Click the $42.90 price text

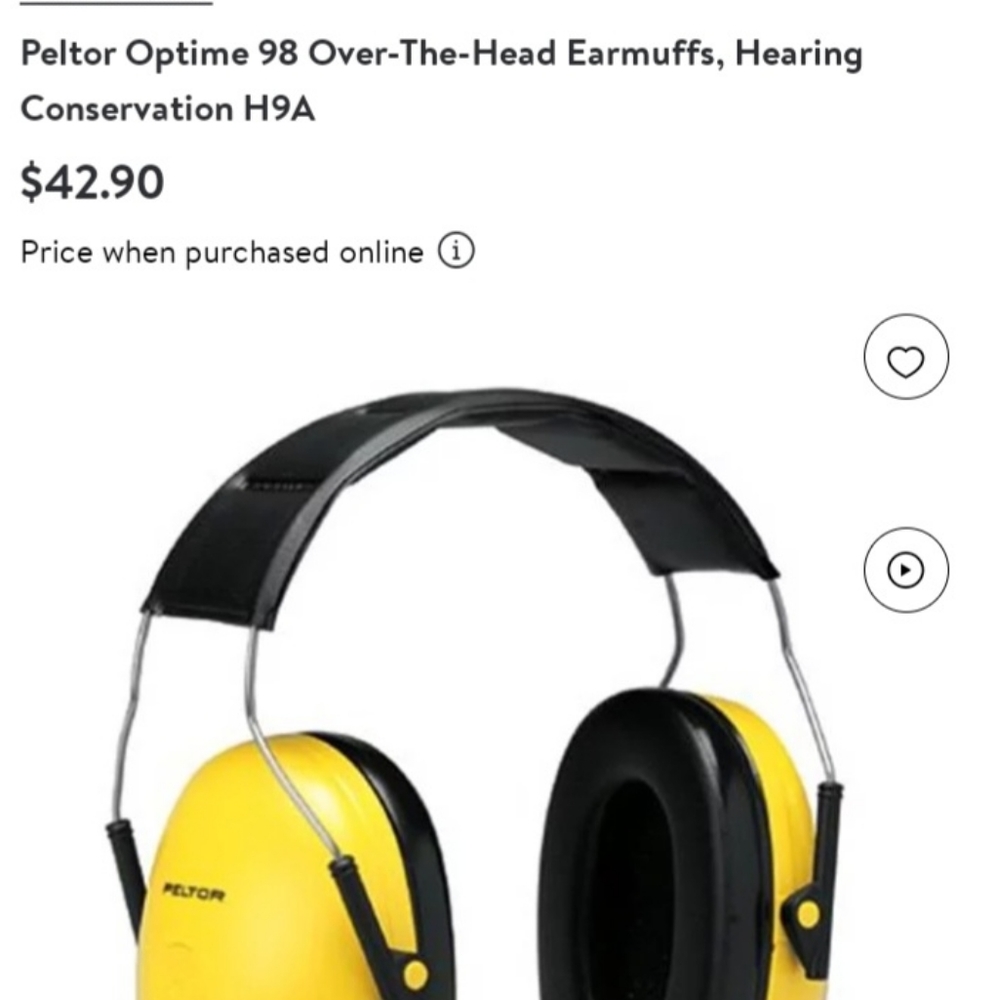90,182
